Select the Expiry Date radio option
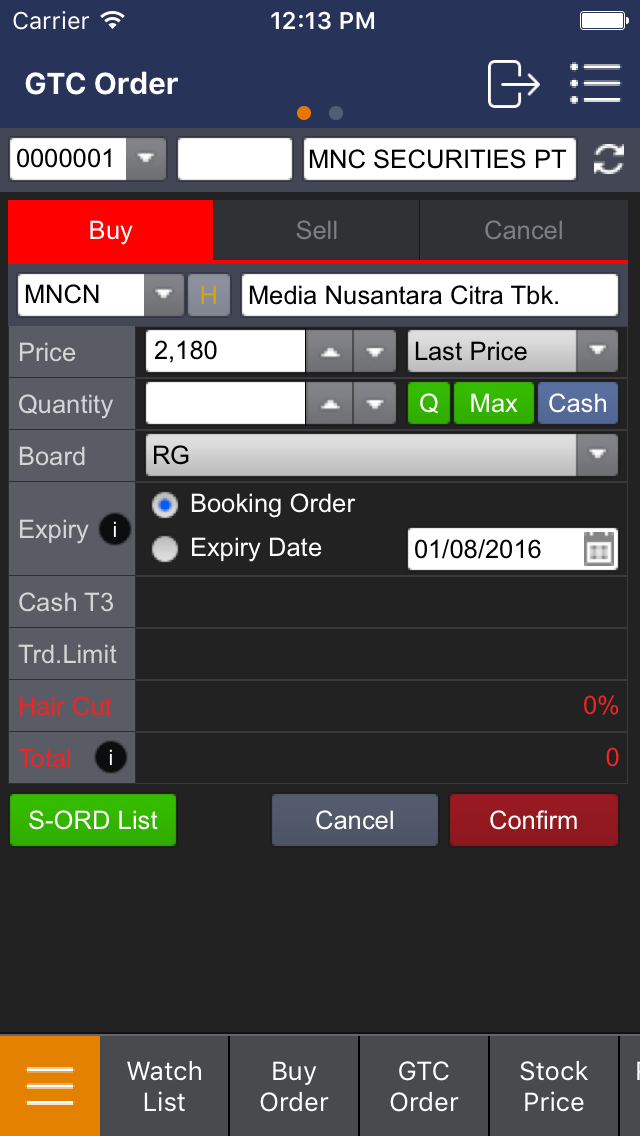Image resolution: width=640 pixels, height=1136 pixels. coord(165,549)
